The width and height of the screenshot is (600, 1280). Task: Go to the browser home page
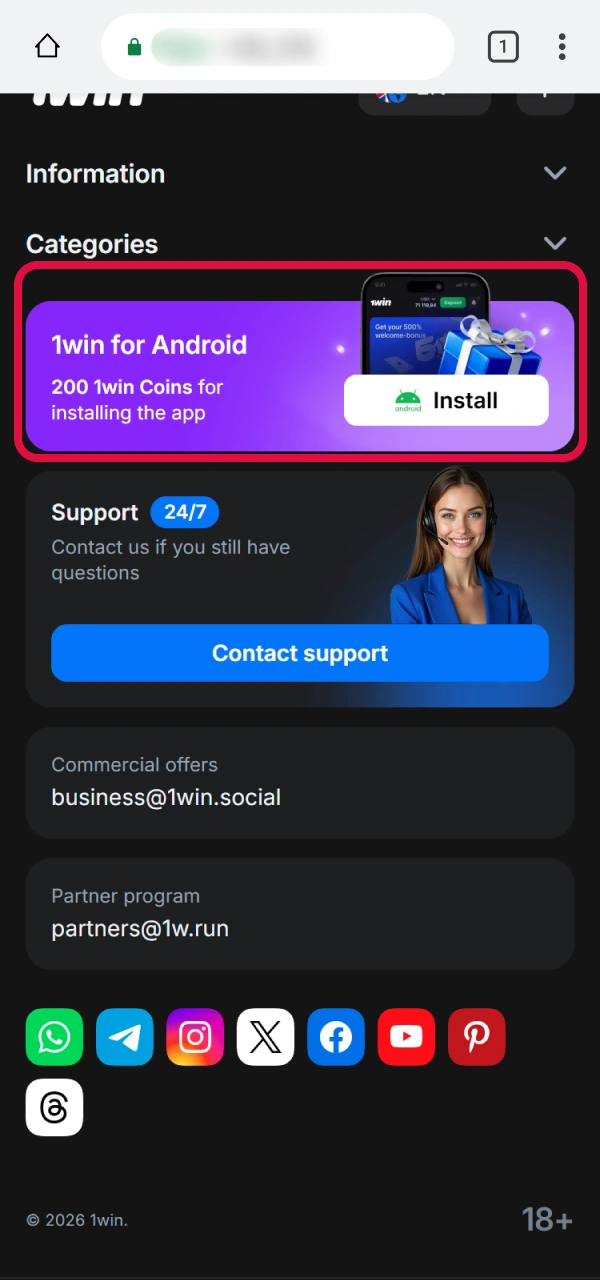[47, 46]
